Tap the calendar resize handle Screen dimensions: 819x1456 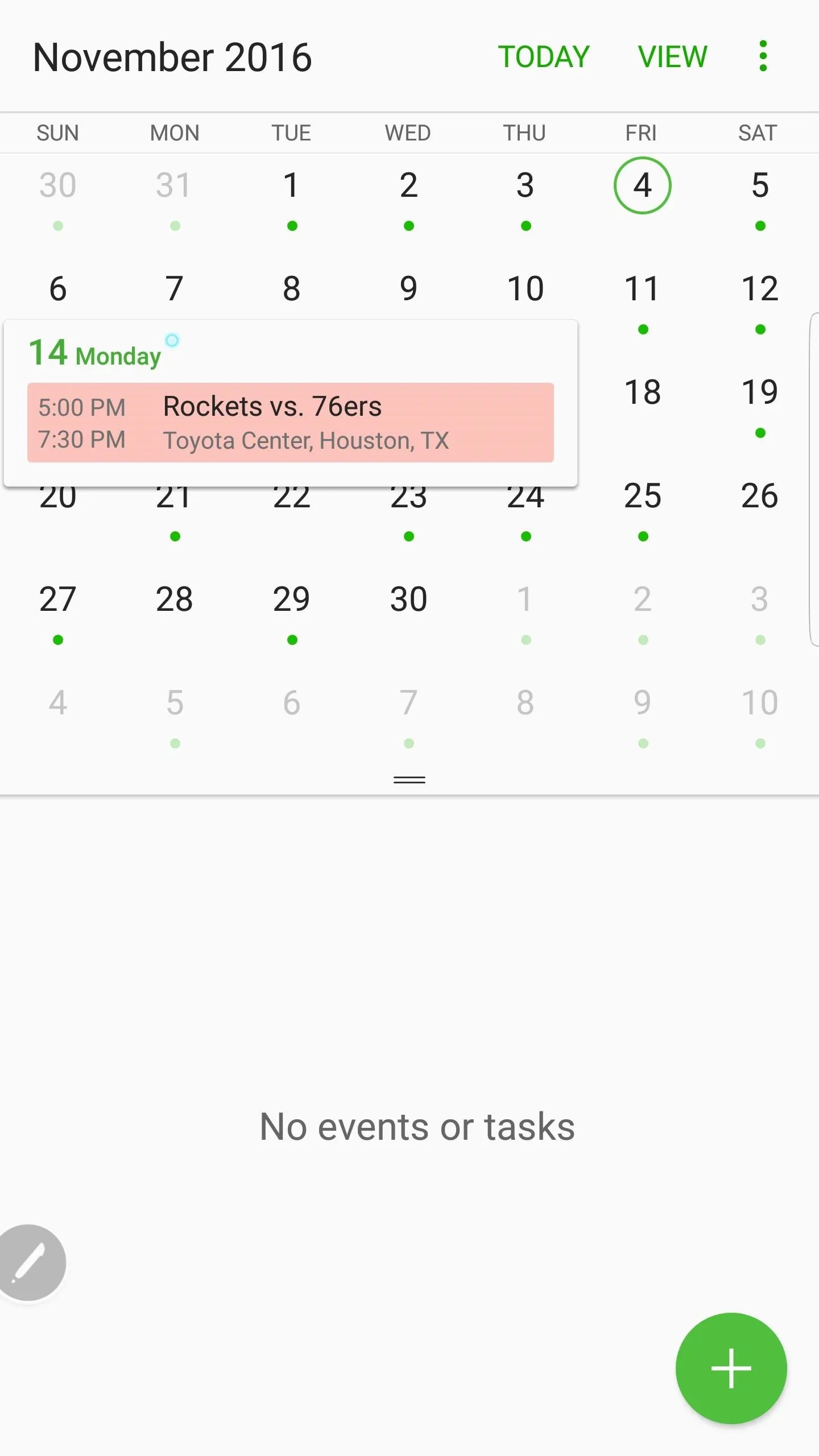point(409,780)
